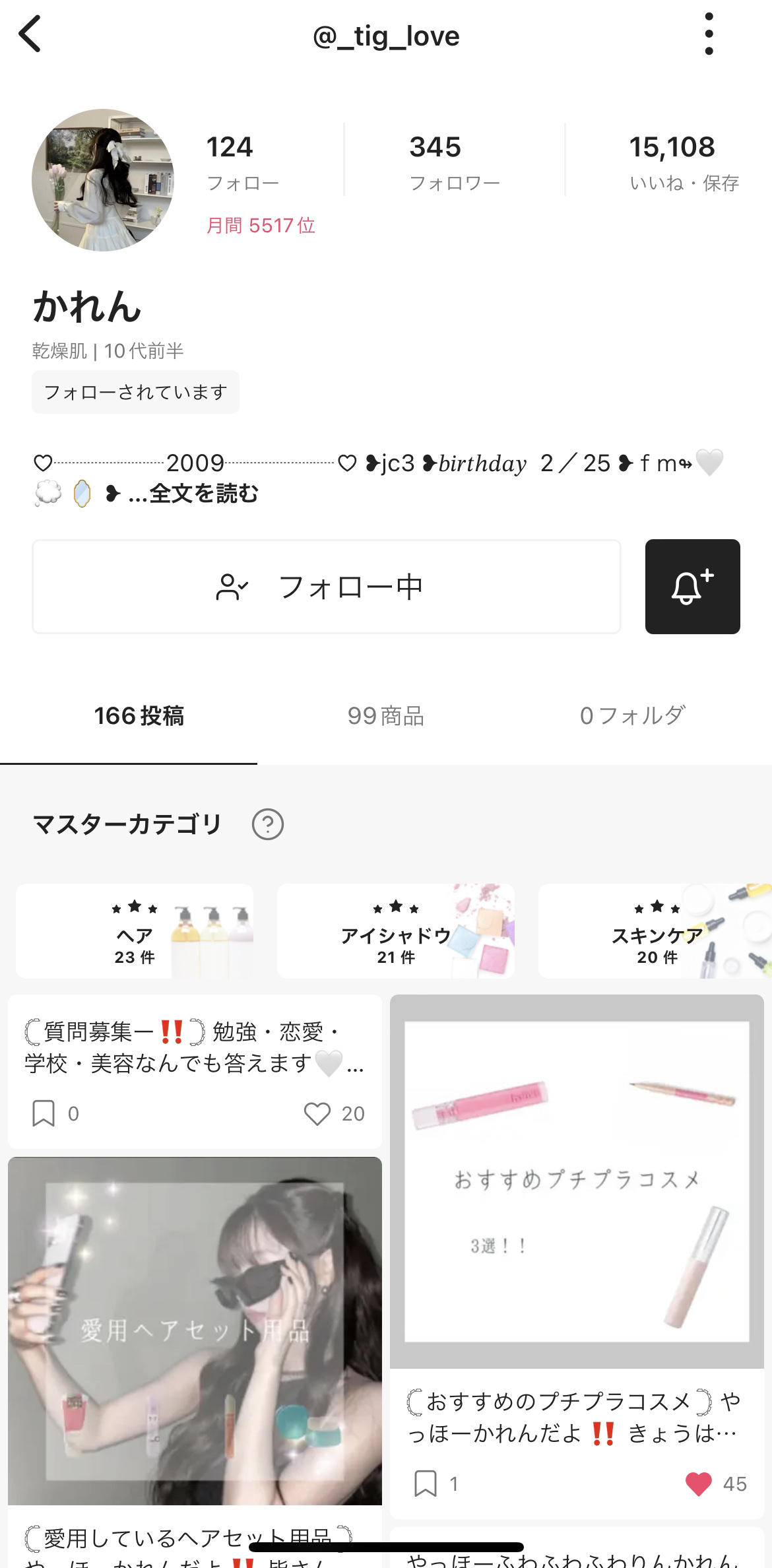This screenshot has height=1568, width=772.
Task: Tap the heart icon showing 20 likes
Action: click(319, 1114)
